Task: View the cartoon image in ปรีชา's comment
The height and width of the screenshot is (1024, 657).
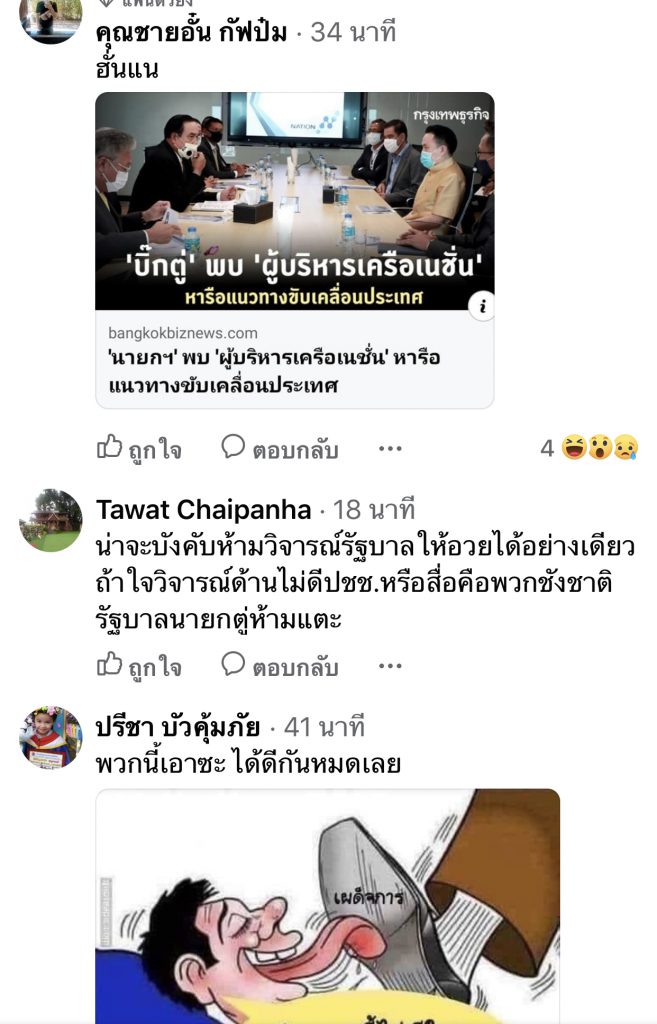Action: (327, 905)
